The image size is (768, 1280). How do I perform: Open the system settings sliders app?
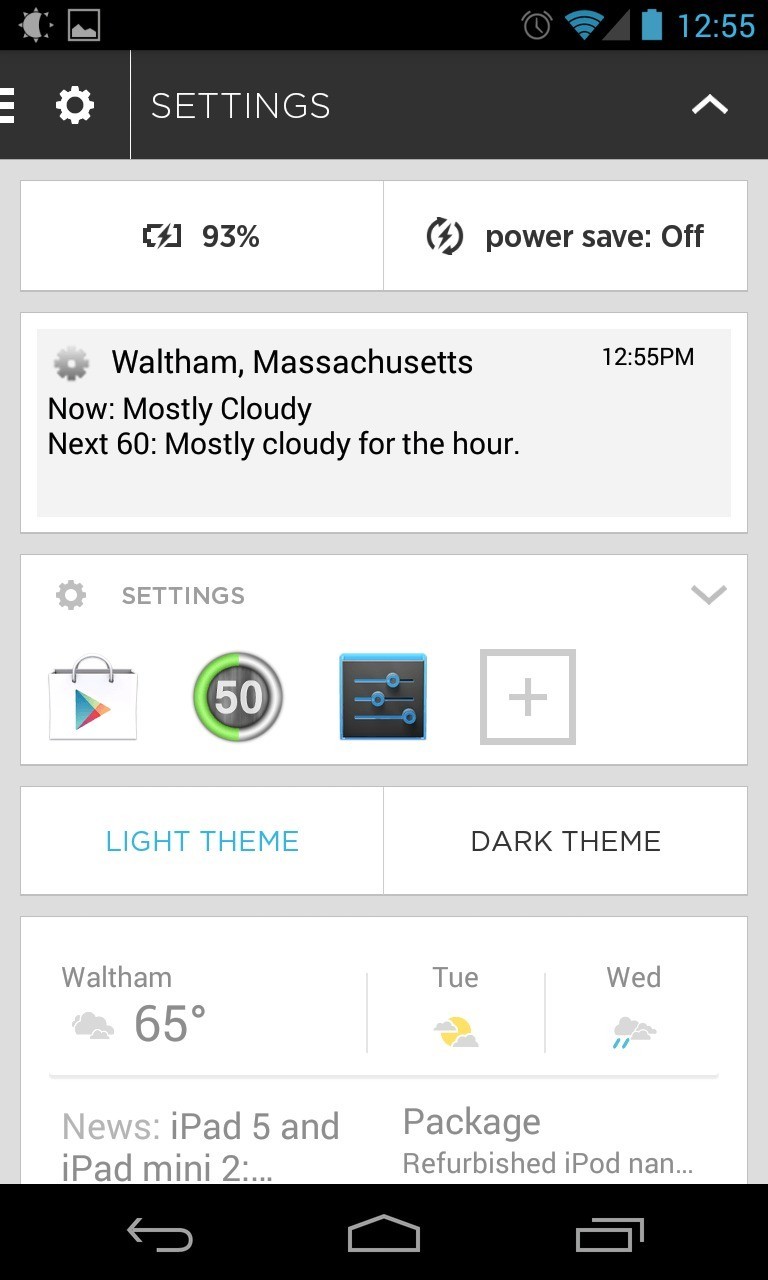383,697
